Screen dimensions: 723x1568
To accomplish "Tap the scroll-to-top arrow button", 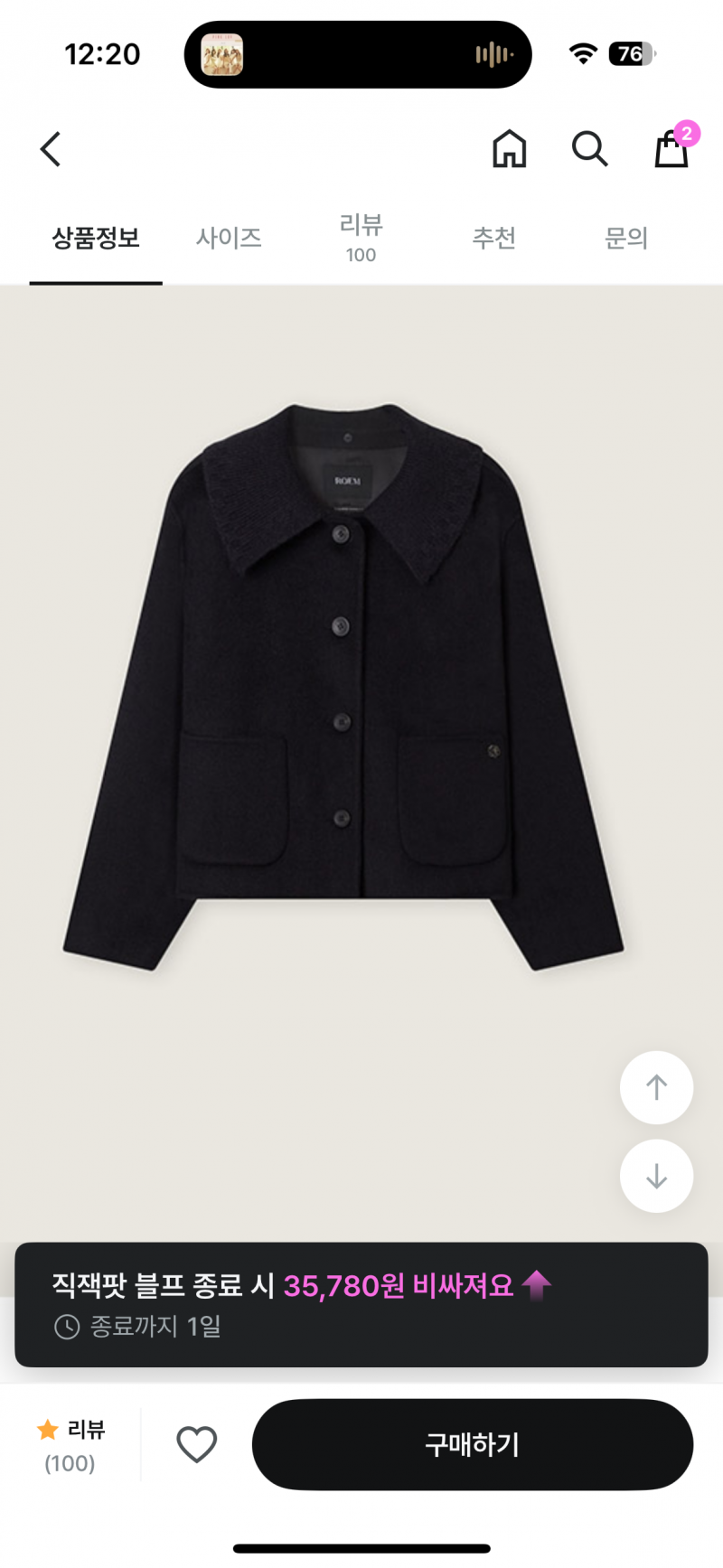I will [x=656, y=1087].
